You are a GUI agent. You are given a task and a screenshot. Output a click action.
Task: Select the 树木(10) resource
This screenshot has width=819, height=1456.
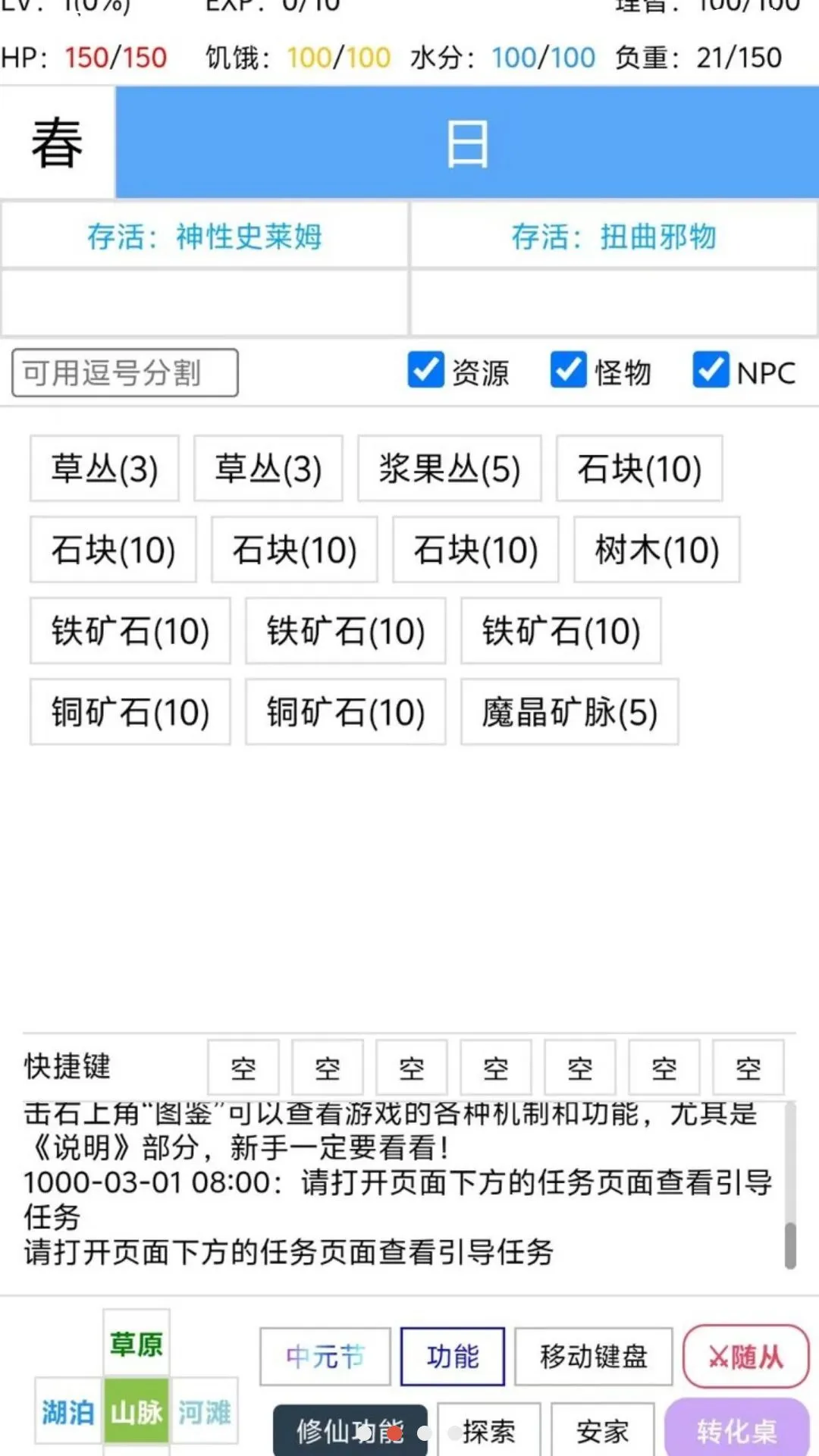657,550
